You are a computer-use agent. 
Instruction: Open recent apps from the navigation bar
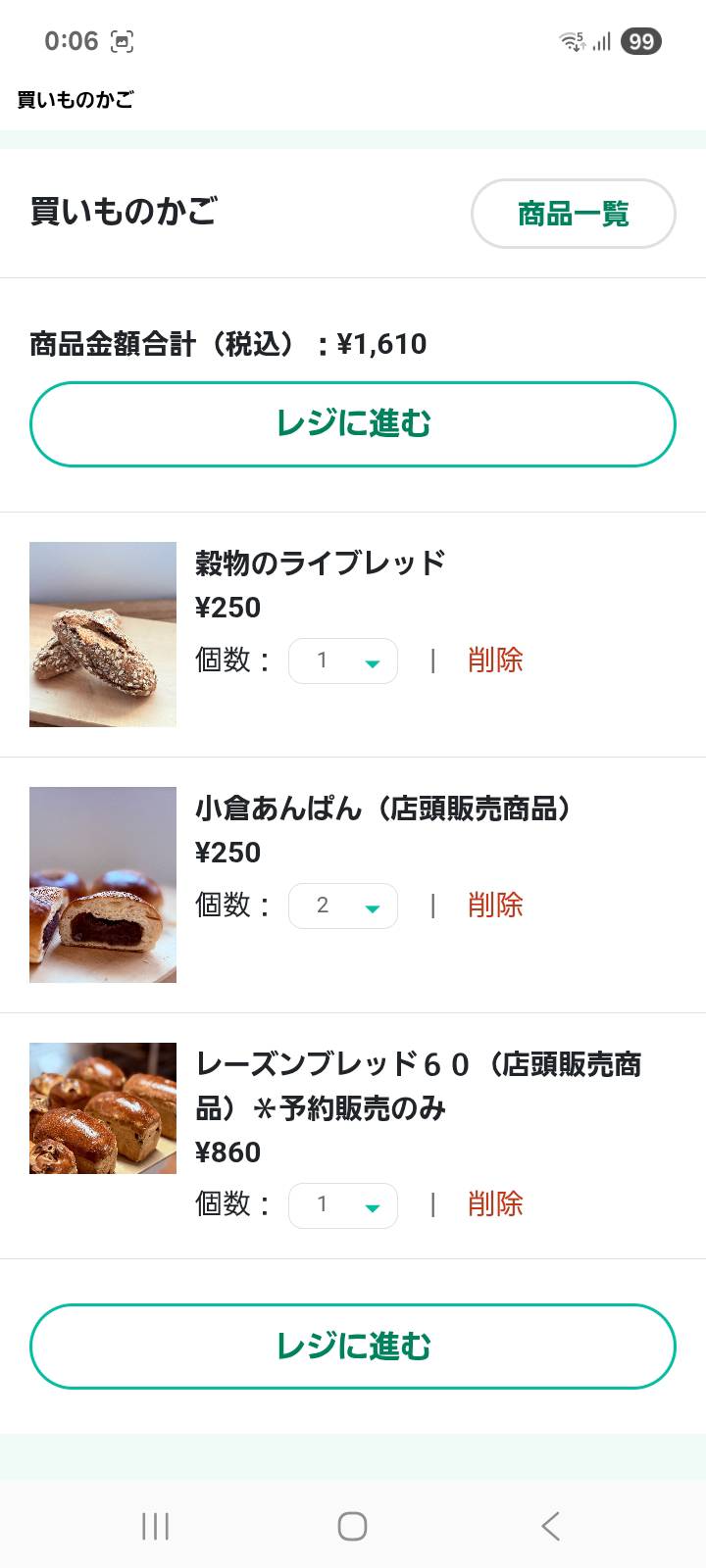pyautogui.click(x=155, y=1526)
